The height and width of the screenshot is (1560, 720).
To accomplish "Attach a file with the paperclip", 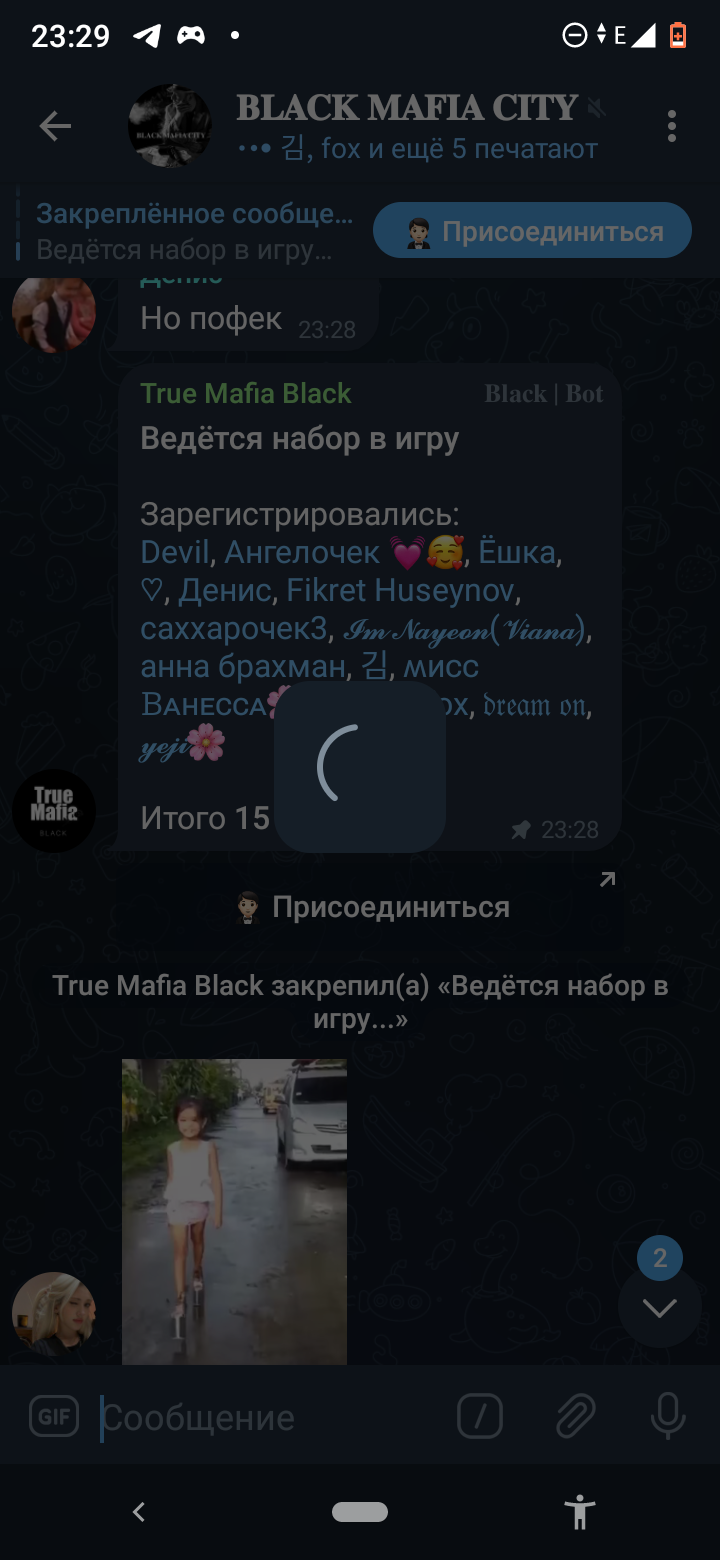I will tap(575, 1416).
